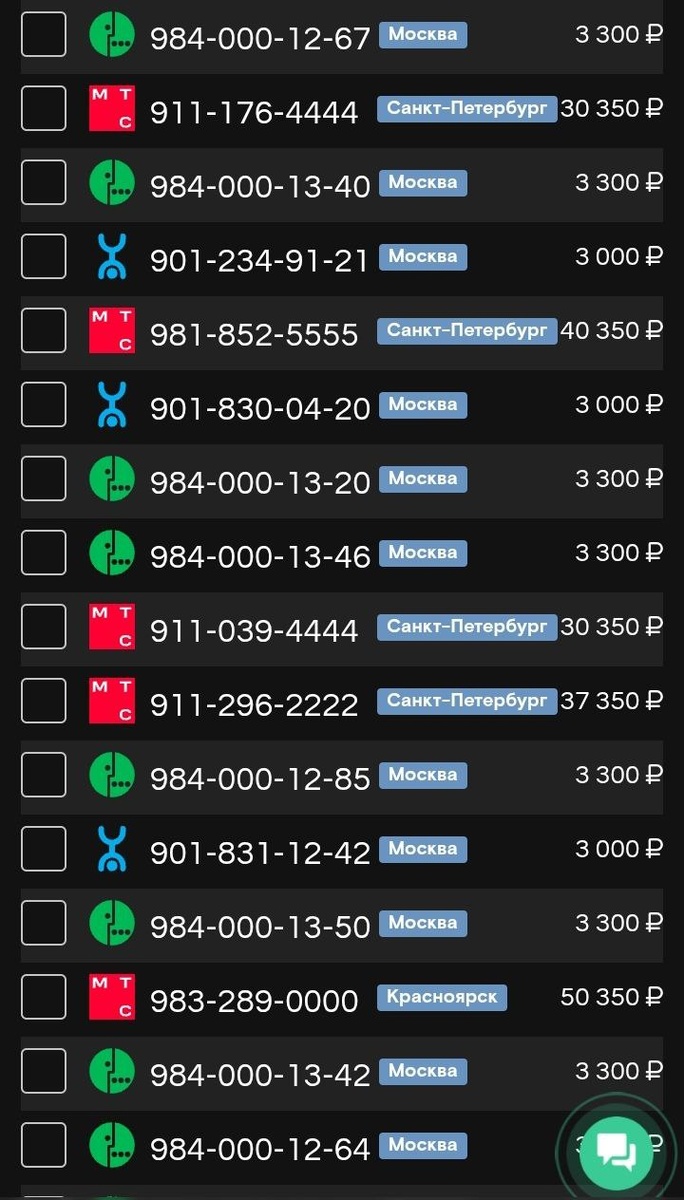This screenshot has height=1200, width=684.
Task: Check the 911-039-4444 checkbox
Action: point(44,627)
